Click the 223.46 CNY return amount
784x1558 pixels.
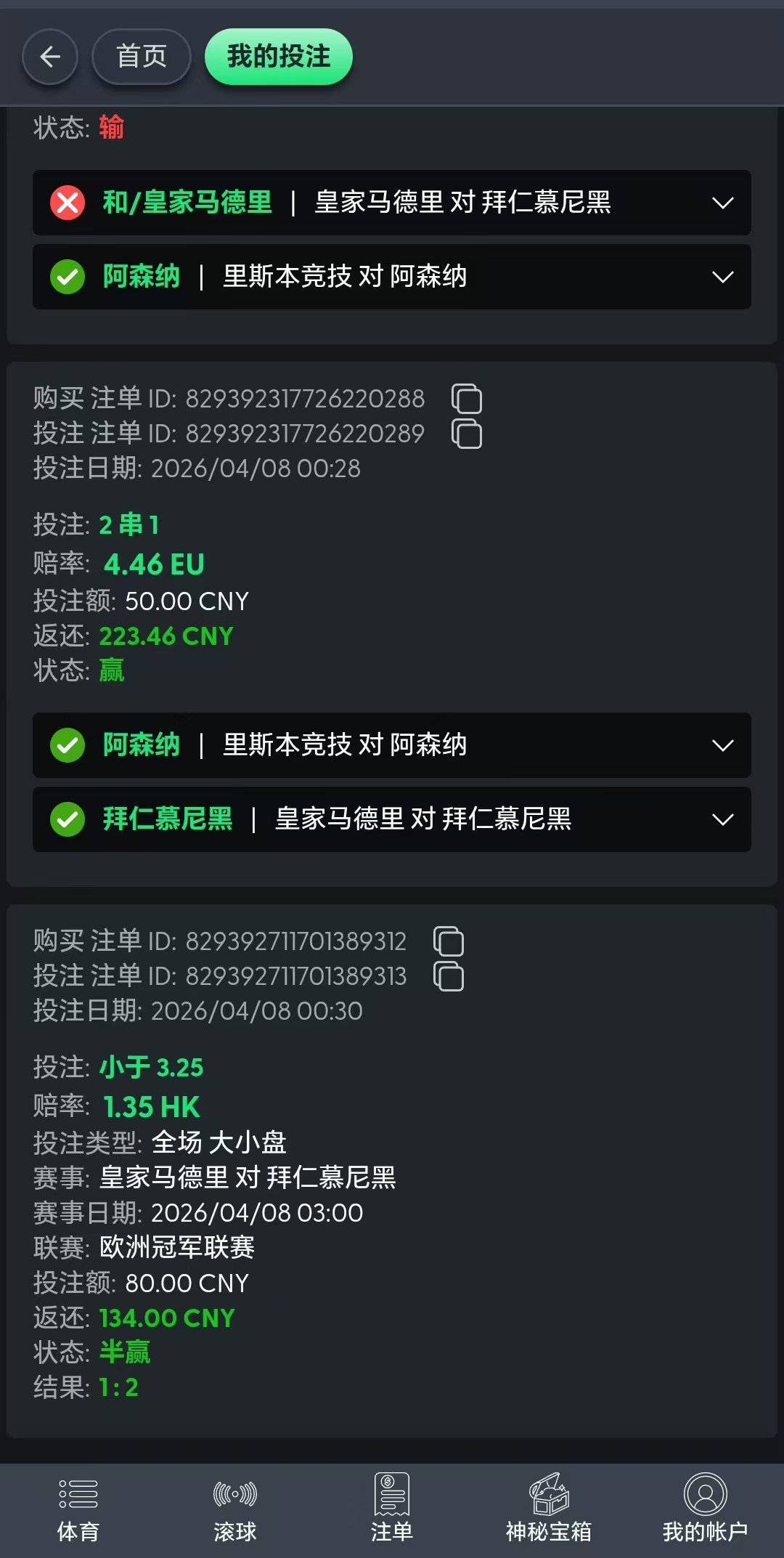pos(166,636)
